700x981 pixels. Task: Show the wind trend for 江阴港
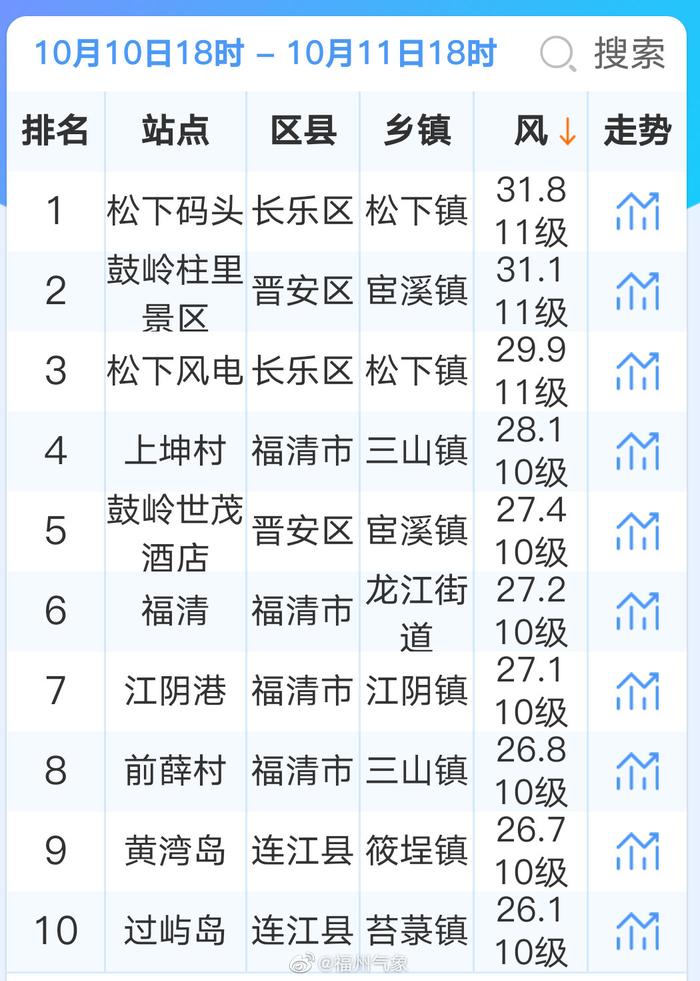pos(637,691)
